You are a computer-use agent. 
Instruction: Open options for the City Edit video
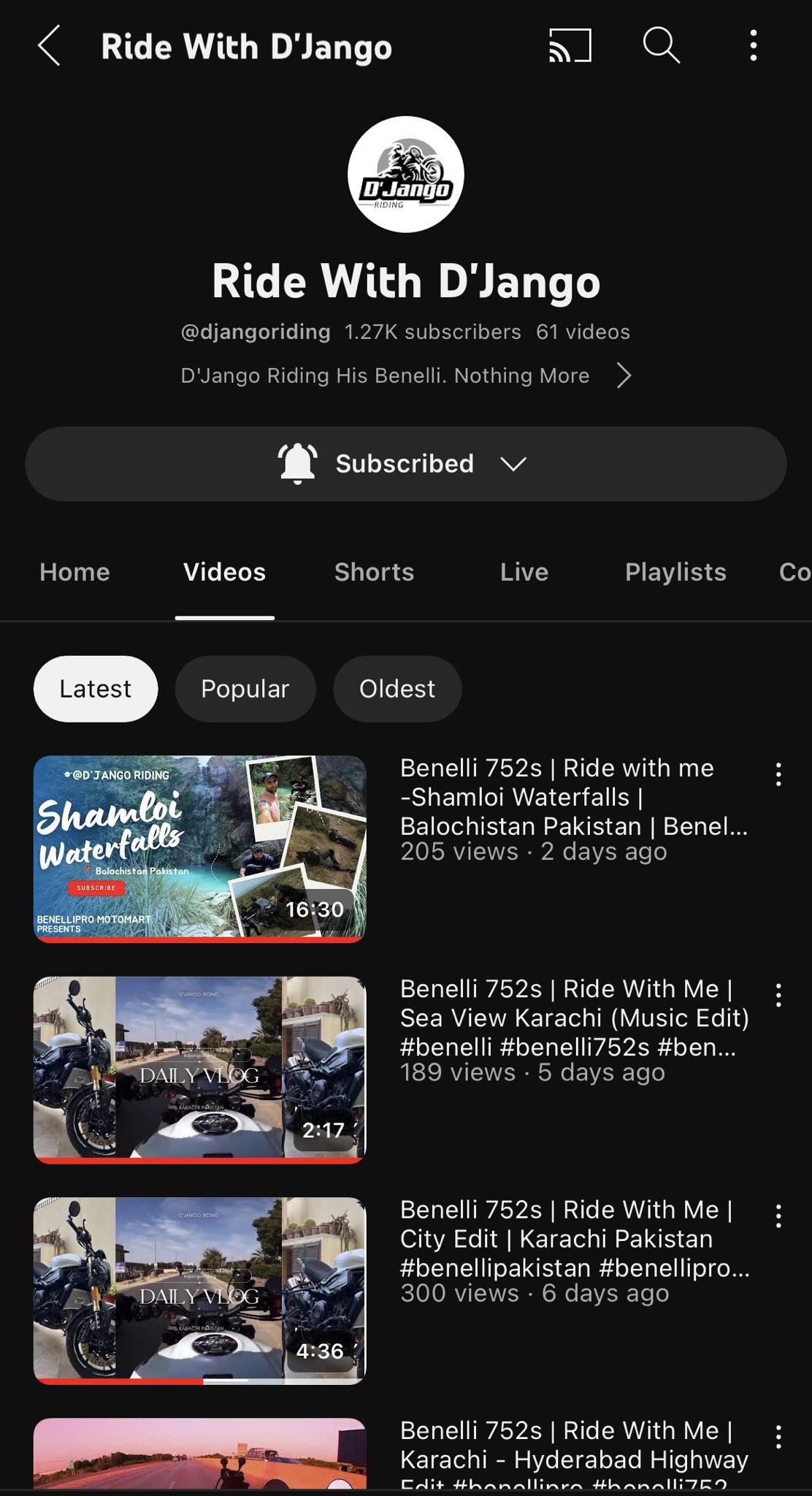(x=778, y=1215)
